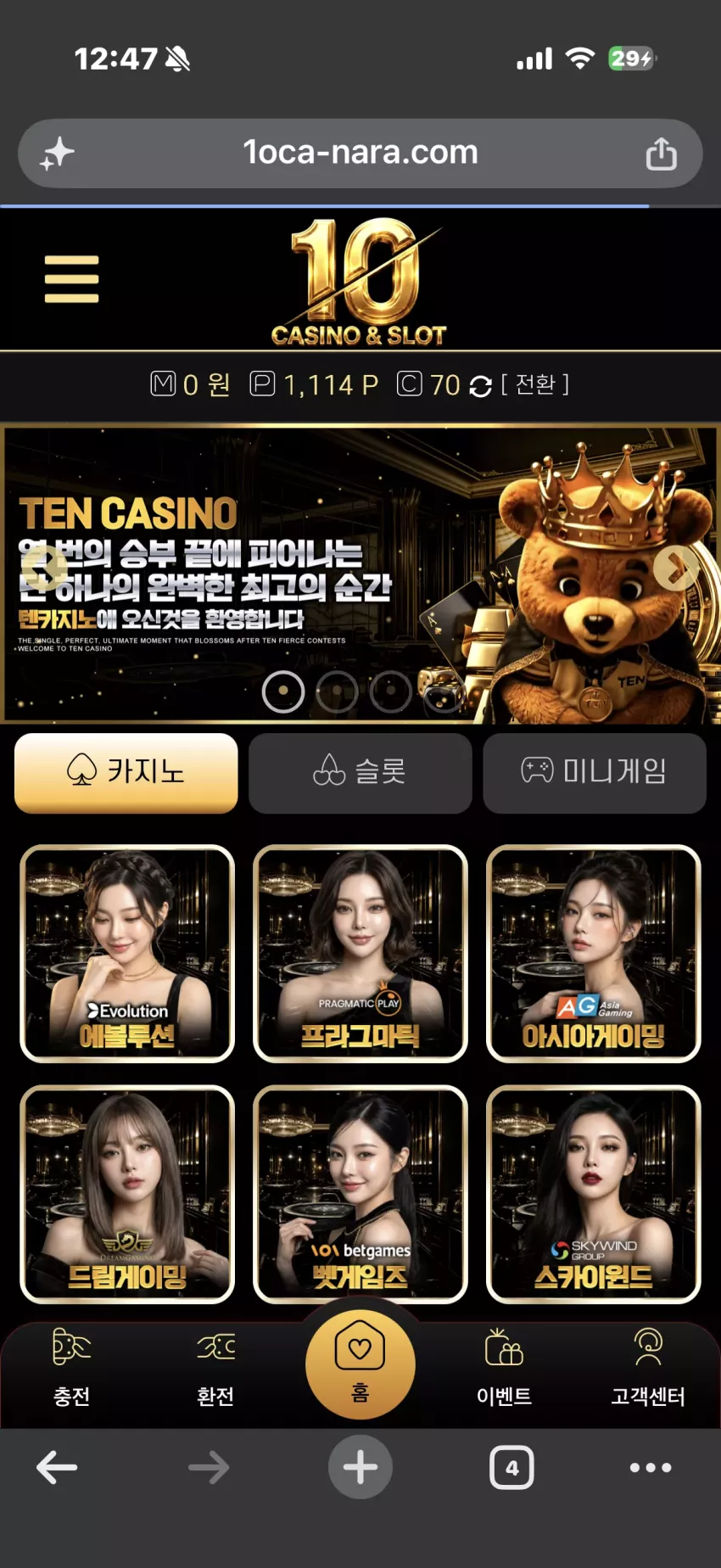
Task: Open the browser tab switcher
Action: pos(511,1467)
